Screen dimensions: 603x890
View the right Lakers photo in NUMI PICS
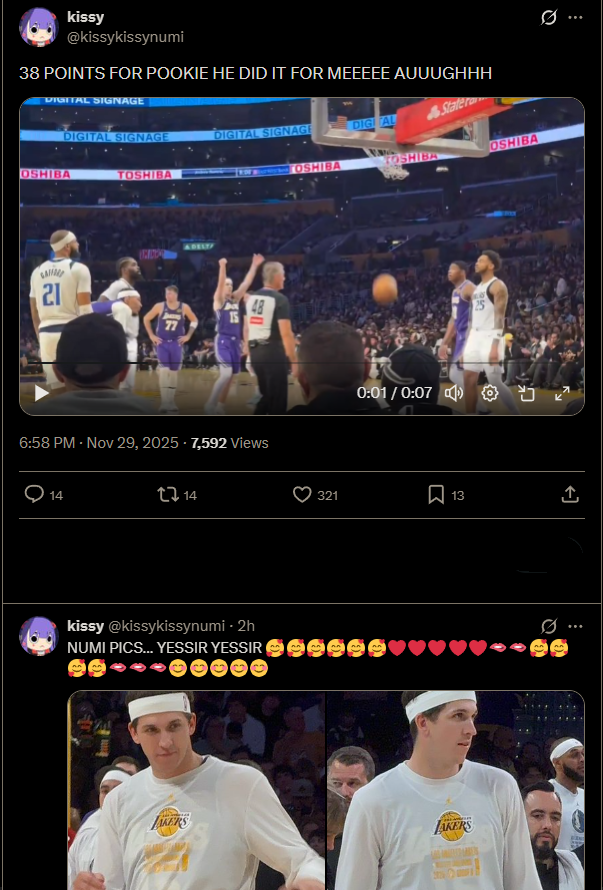(455, 790)
